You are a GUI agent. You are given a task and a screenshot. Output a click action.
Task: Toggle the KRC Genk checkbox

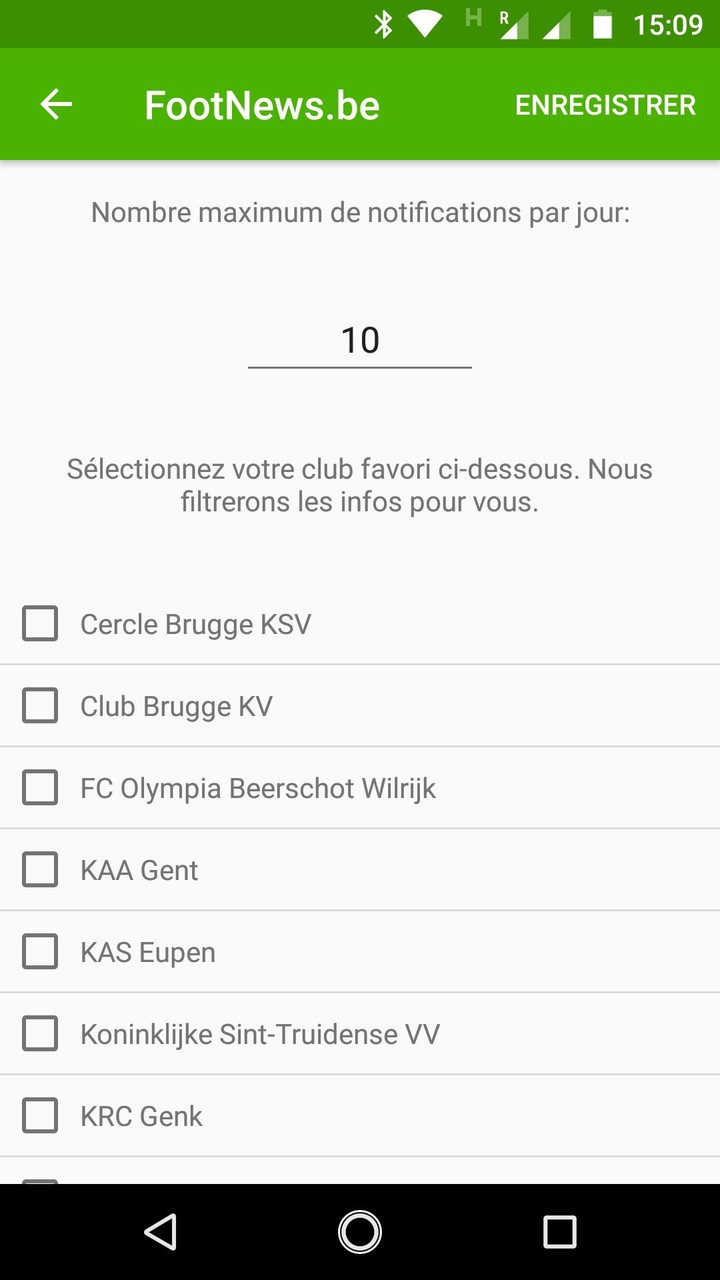click(x=40, y=1116)
